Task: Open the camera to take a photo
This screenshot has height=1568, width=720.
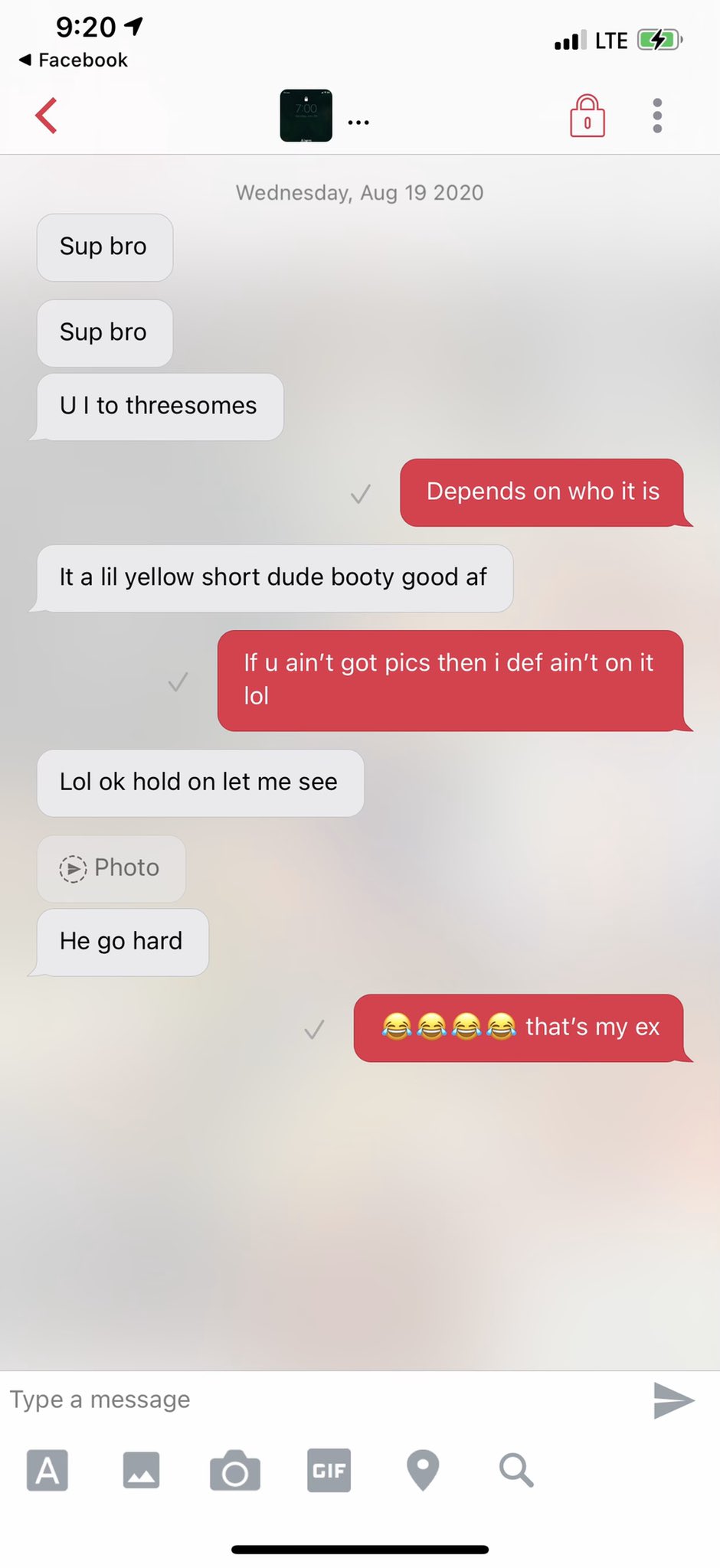Action: pos(235,1470)
